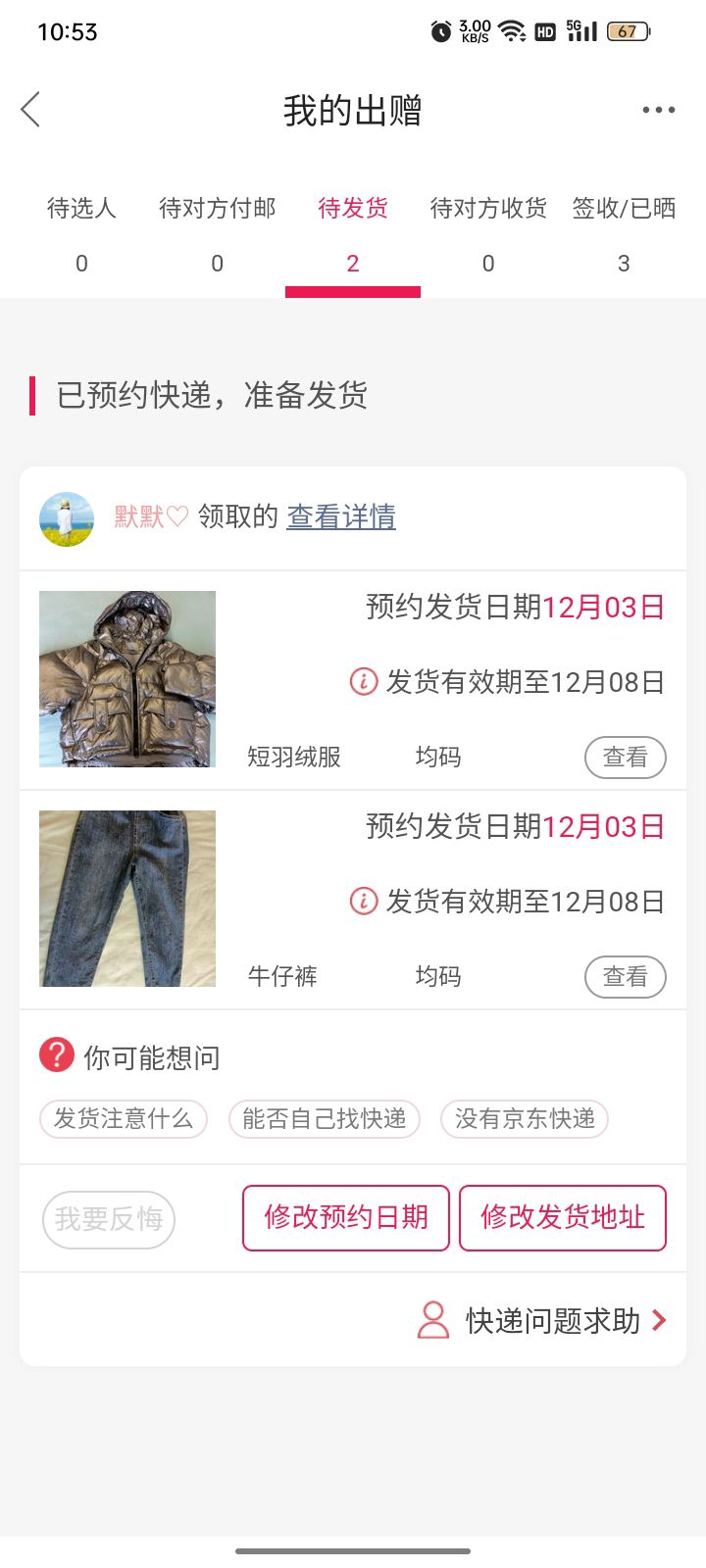Tap 修改发货地址 to edit the address

563,1218
